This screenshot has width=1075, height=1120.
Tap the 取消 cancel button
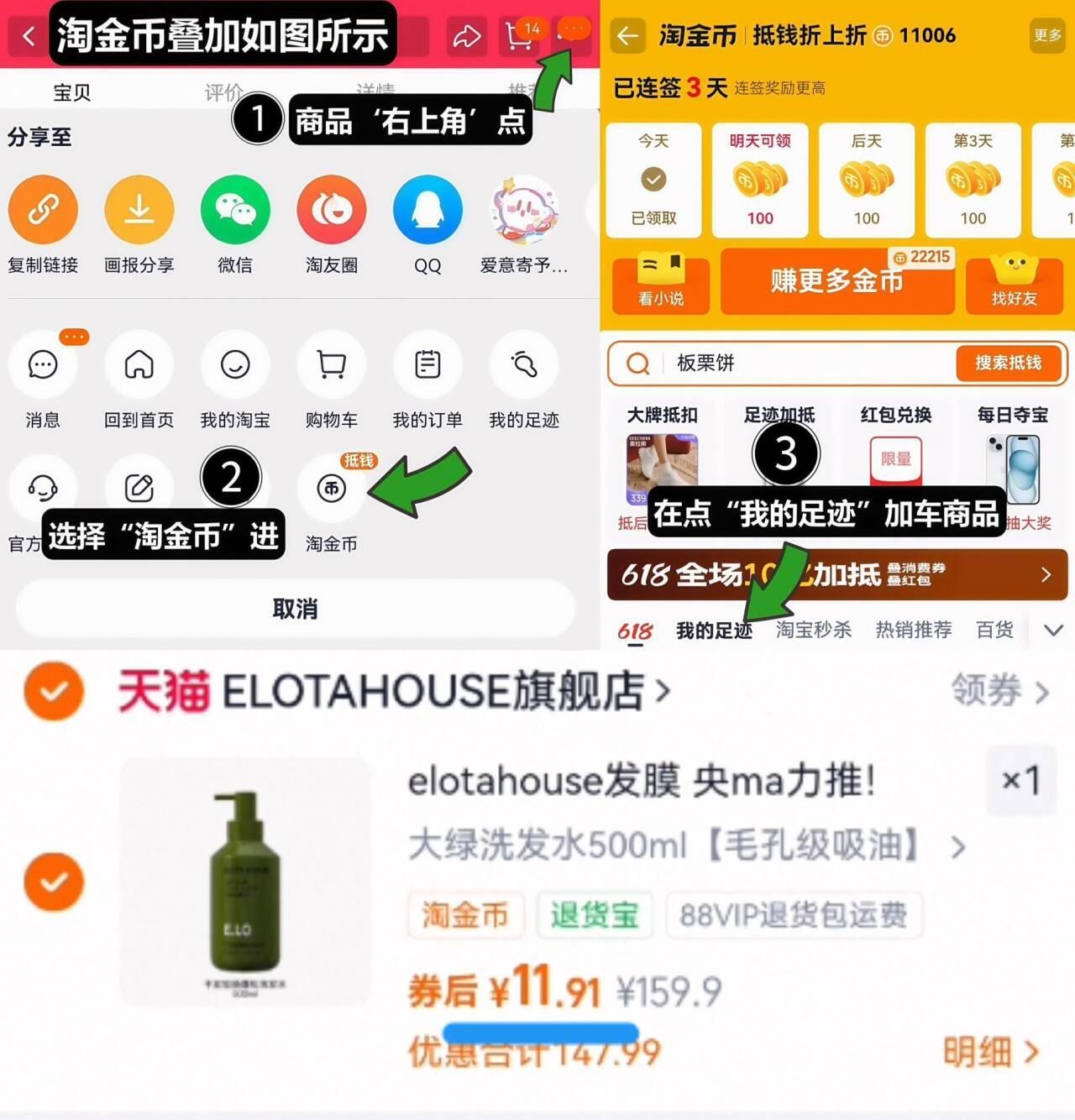point(296,608)
